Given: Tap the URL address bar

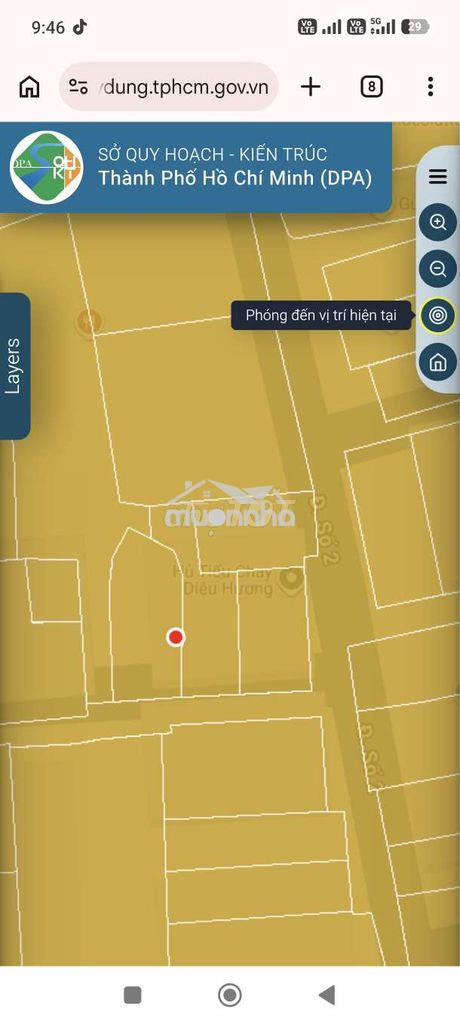Looking at the screenshot, I should tap(169, 87).
